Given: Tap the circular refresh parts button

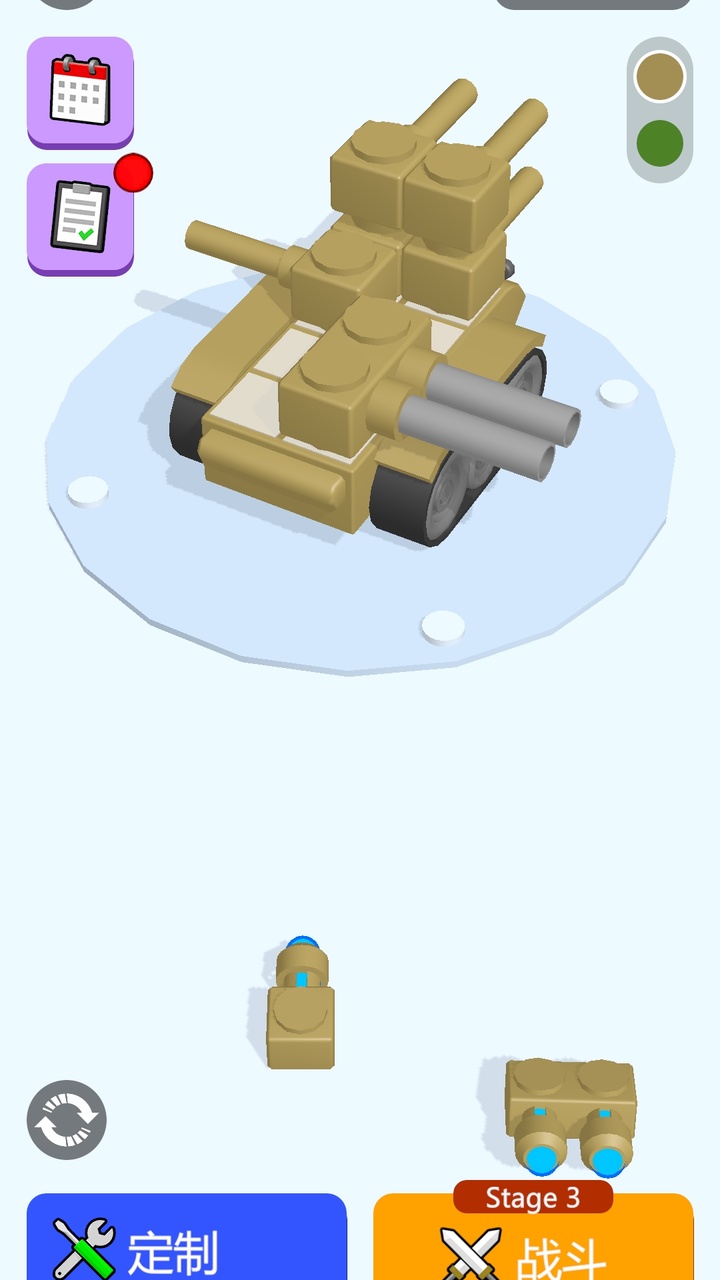Looking at the screenshot, I should point(67,1120).
